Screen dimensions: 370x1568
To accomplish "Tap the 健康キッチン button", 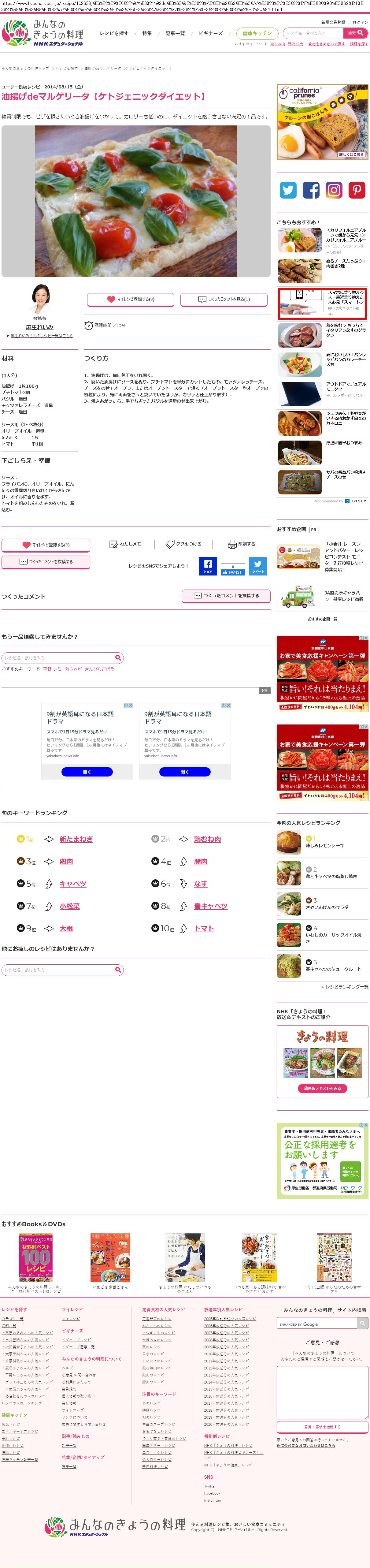I will point(257,33).
